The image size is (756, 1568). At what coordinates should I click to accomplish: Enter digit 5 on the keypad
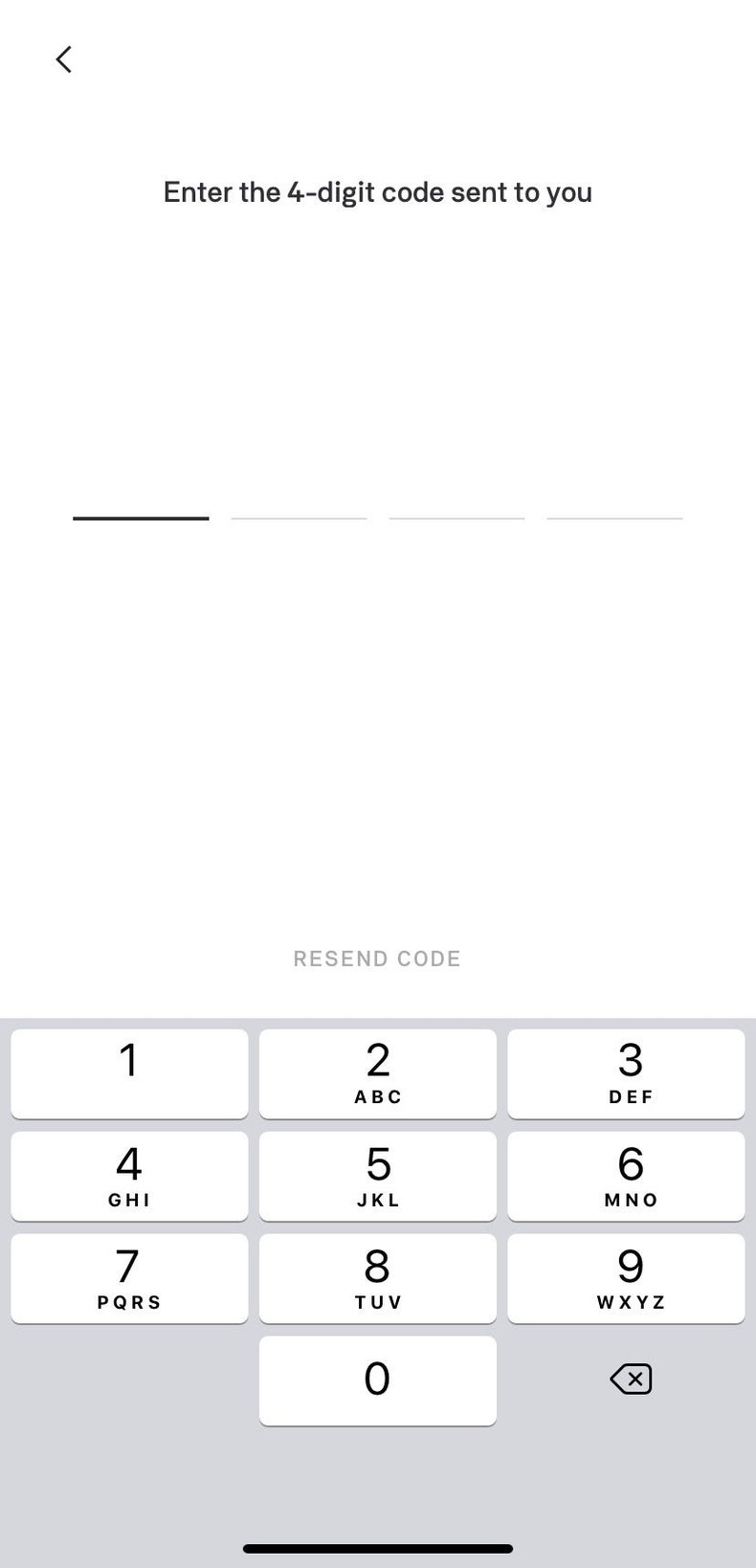377,1176
